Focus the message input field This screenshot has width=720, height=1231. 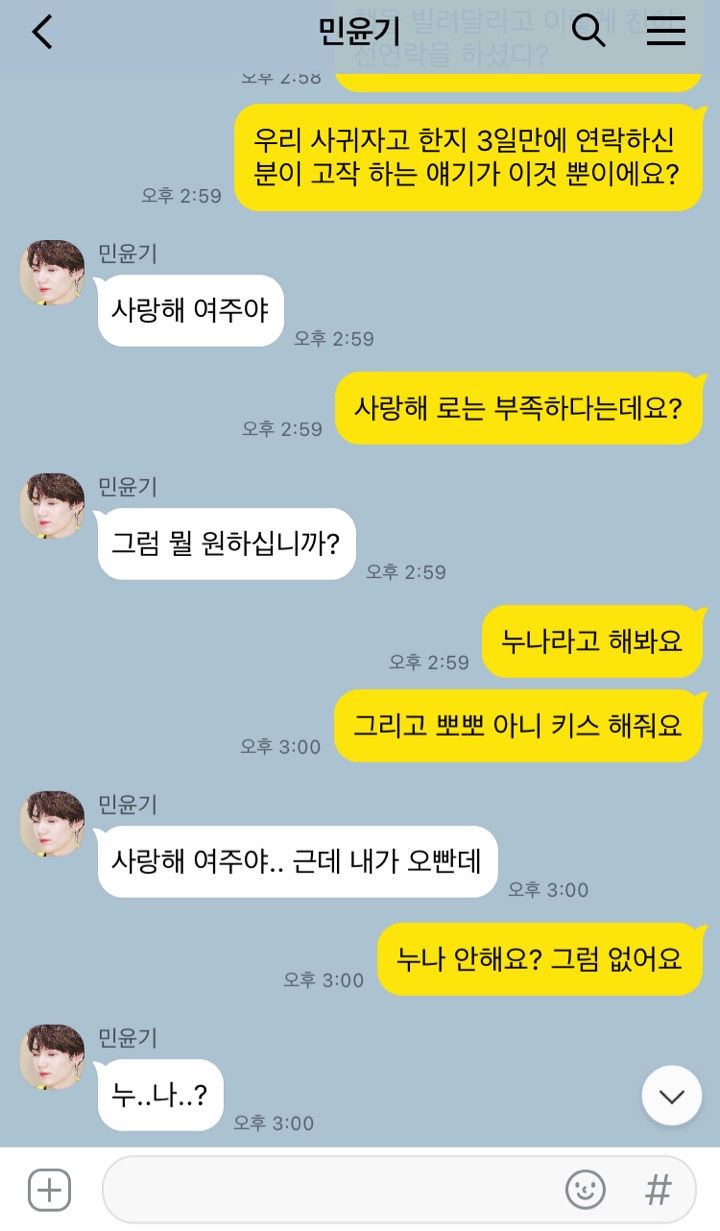point(330,1190)
